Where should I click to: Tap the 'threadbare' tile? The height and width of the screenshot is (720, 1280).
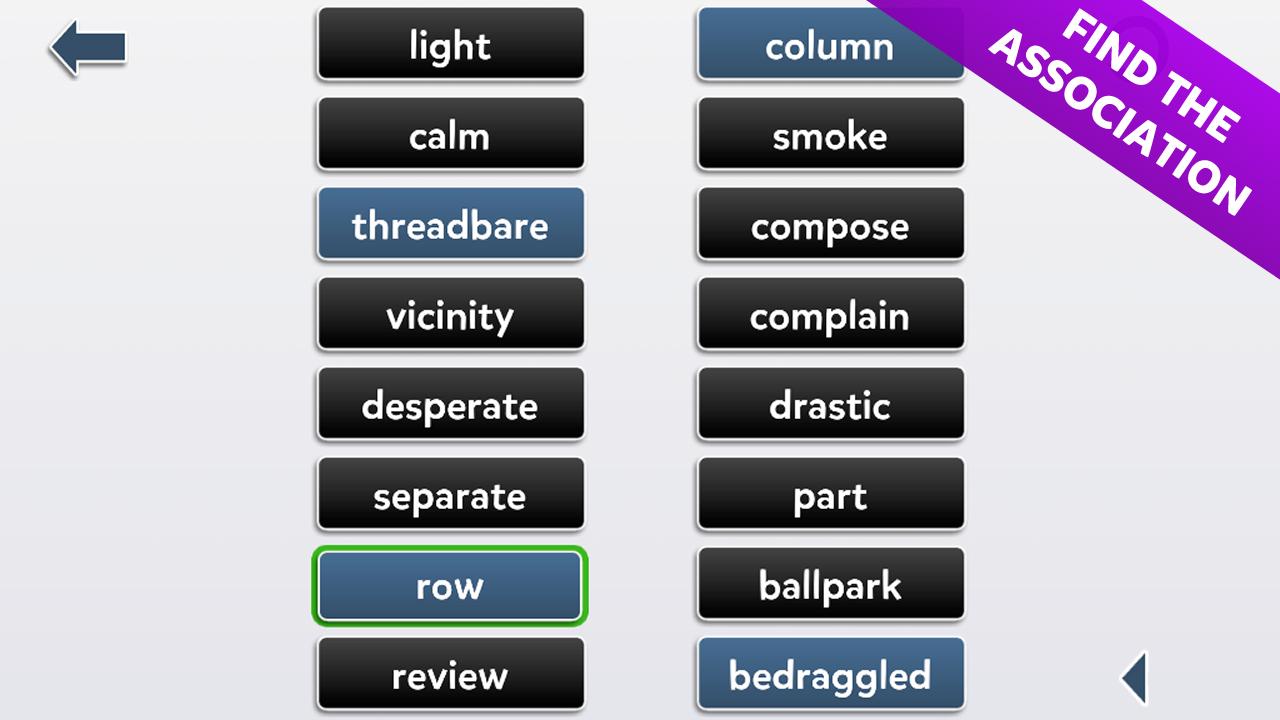(450, 225)
